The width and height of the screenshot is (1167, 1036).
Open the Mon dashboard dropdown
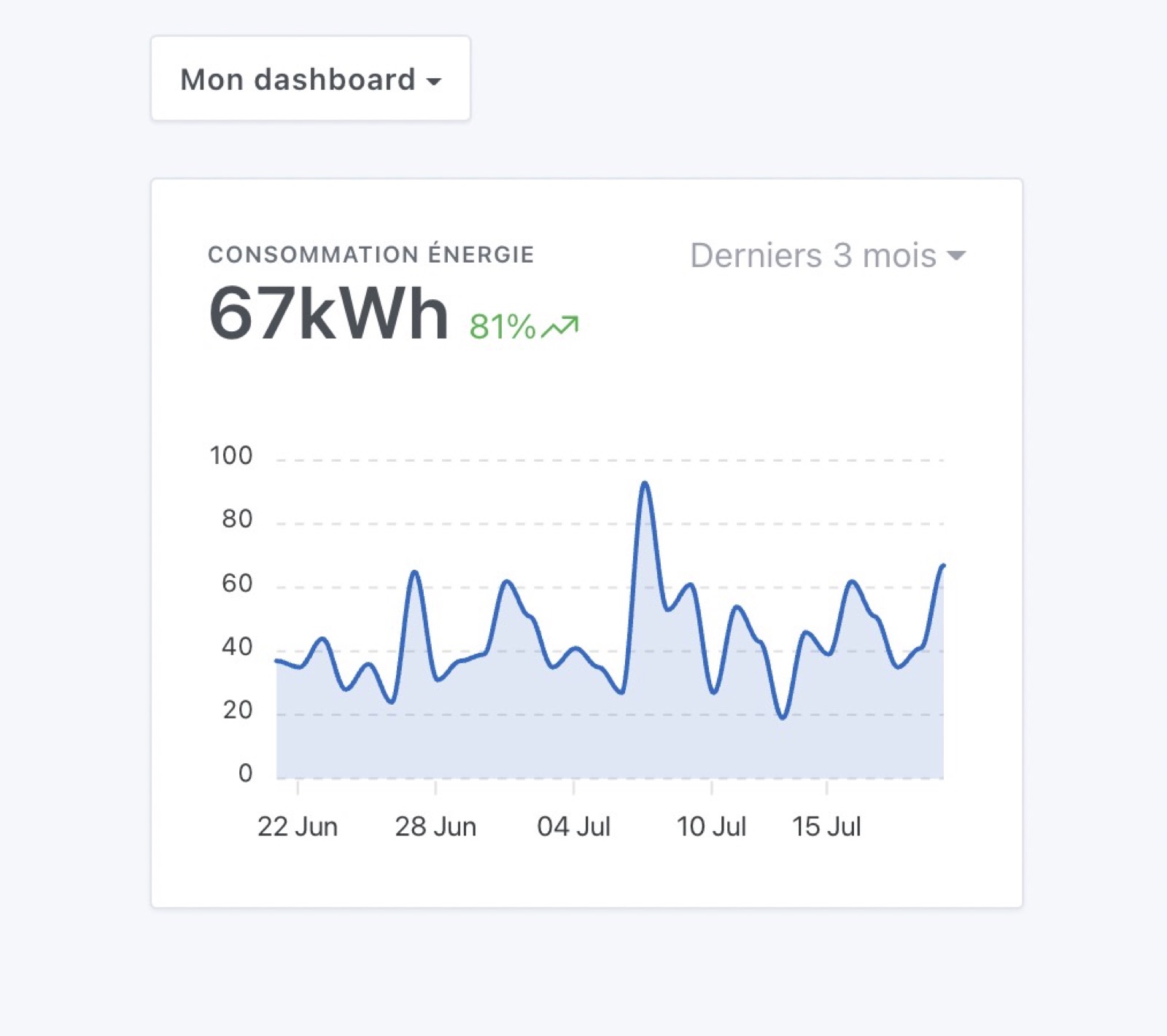coord(310,79)
